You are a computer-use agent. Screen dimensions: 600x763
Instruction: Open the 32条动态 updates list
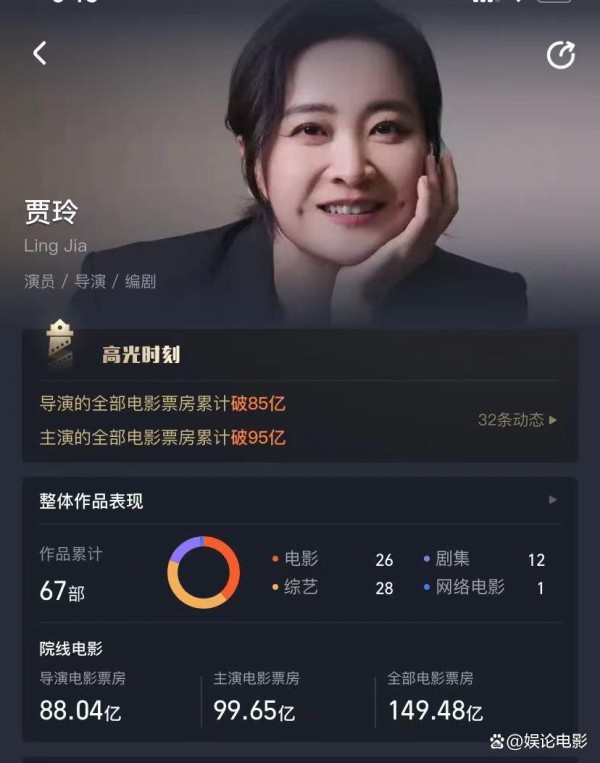click(x=517, y=420)
